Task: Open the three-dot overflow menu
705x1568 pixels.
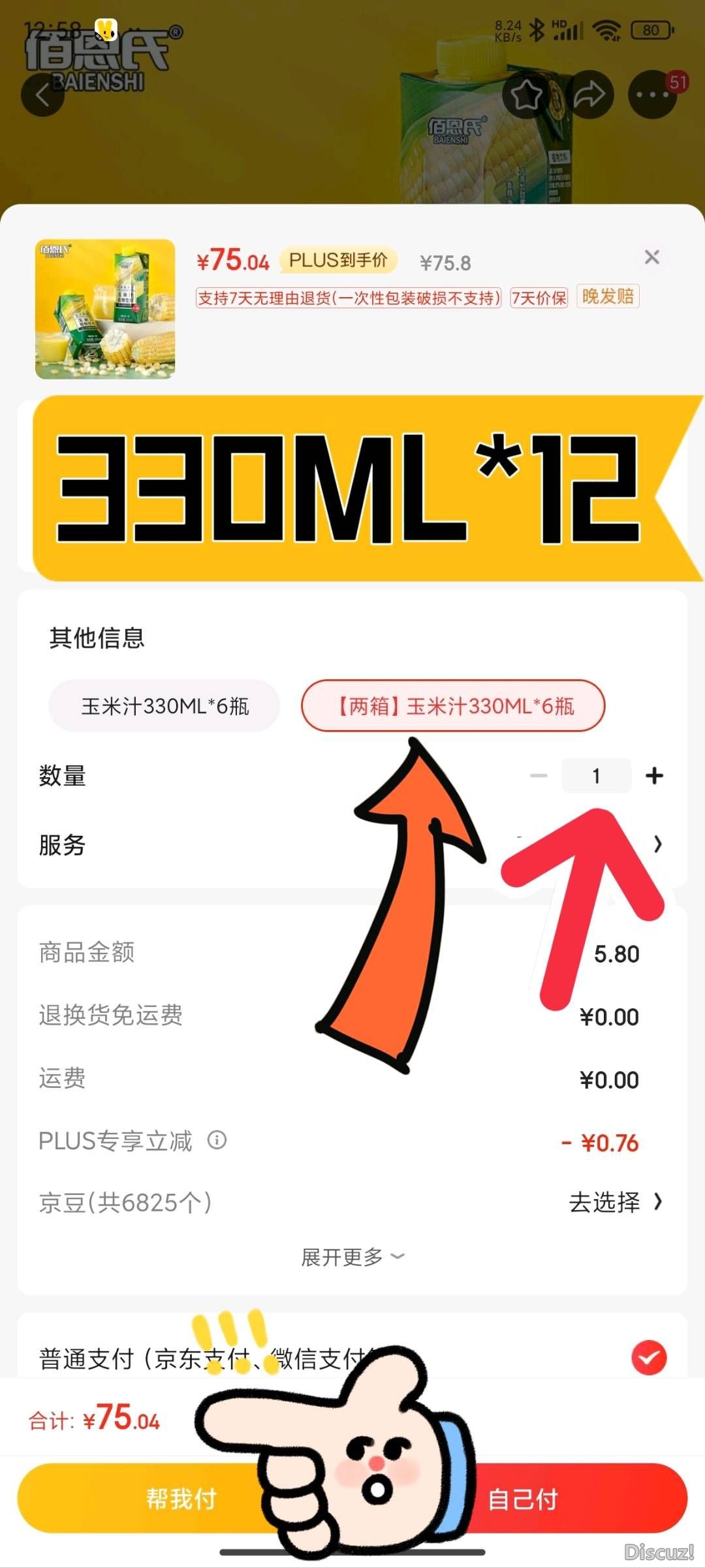Action: click(652, 95)
